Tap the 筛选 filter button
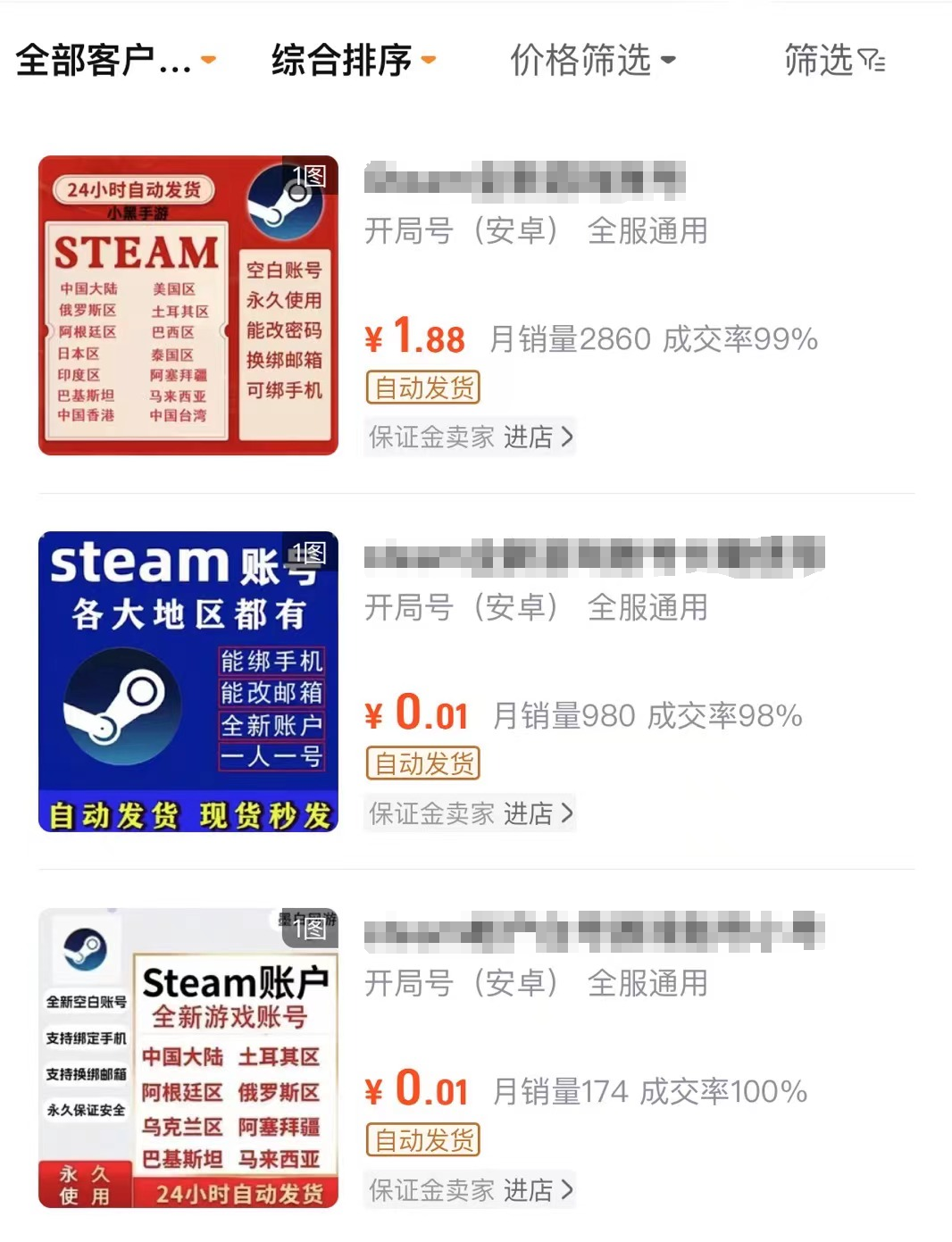Viewport: 952px width, 1242px height. coord(833,61)
